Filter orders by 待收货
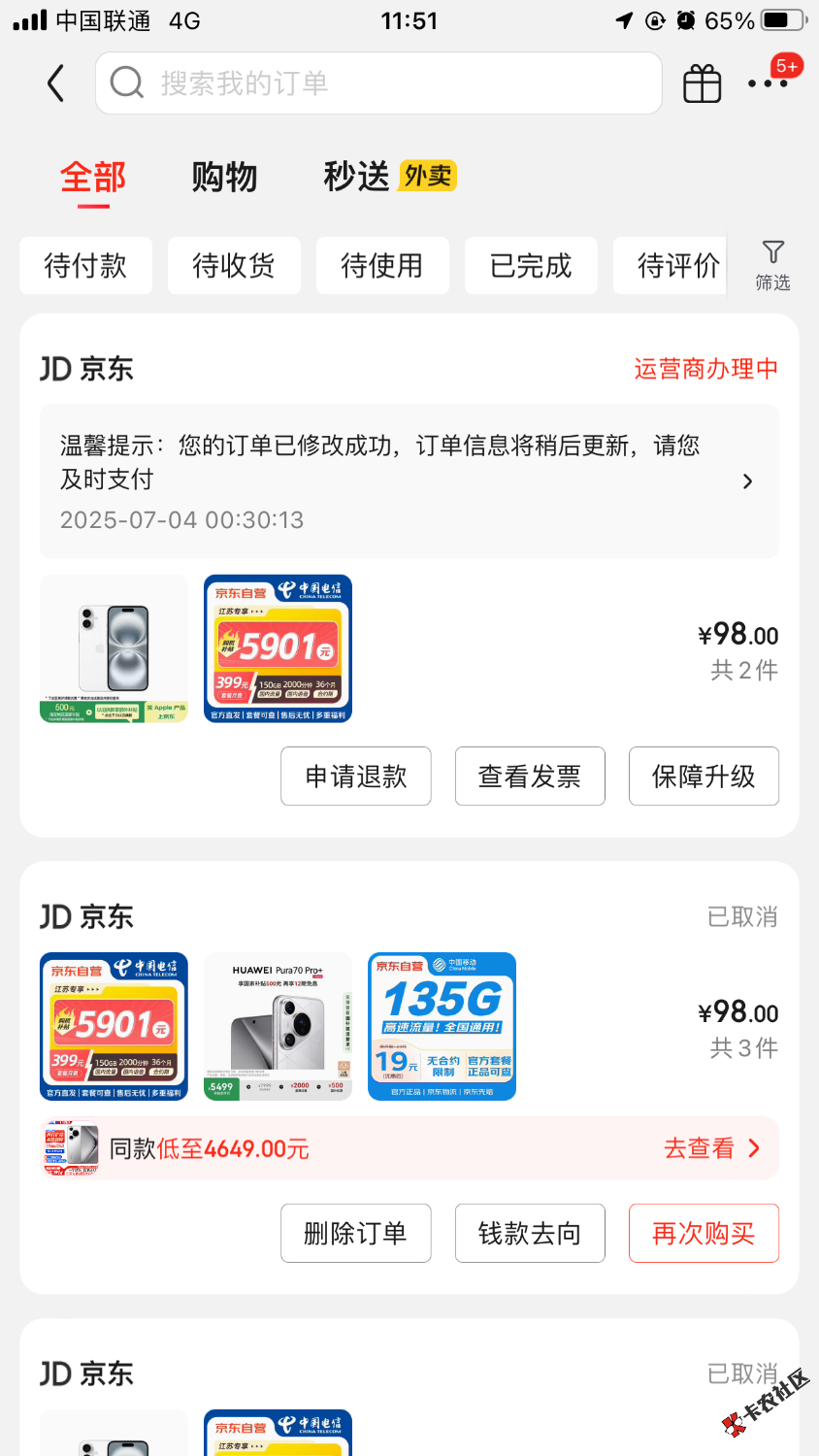 [x=234, y=265]
